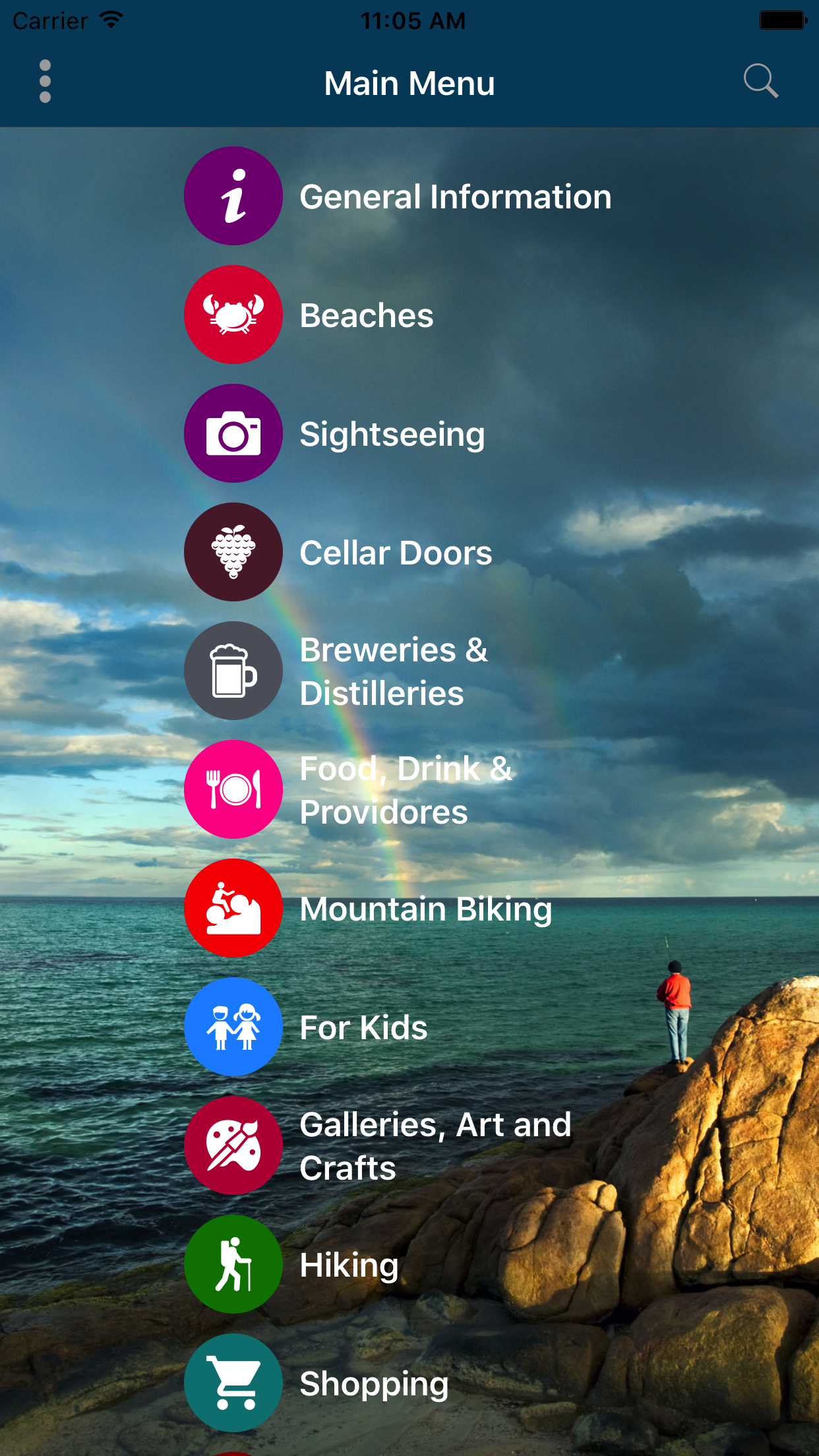Tap the Wi-Fi indicator in the status bar
This screenshot has width=819, height=1456.
(x=111, y=18)
